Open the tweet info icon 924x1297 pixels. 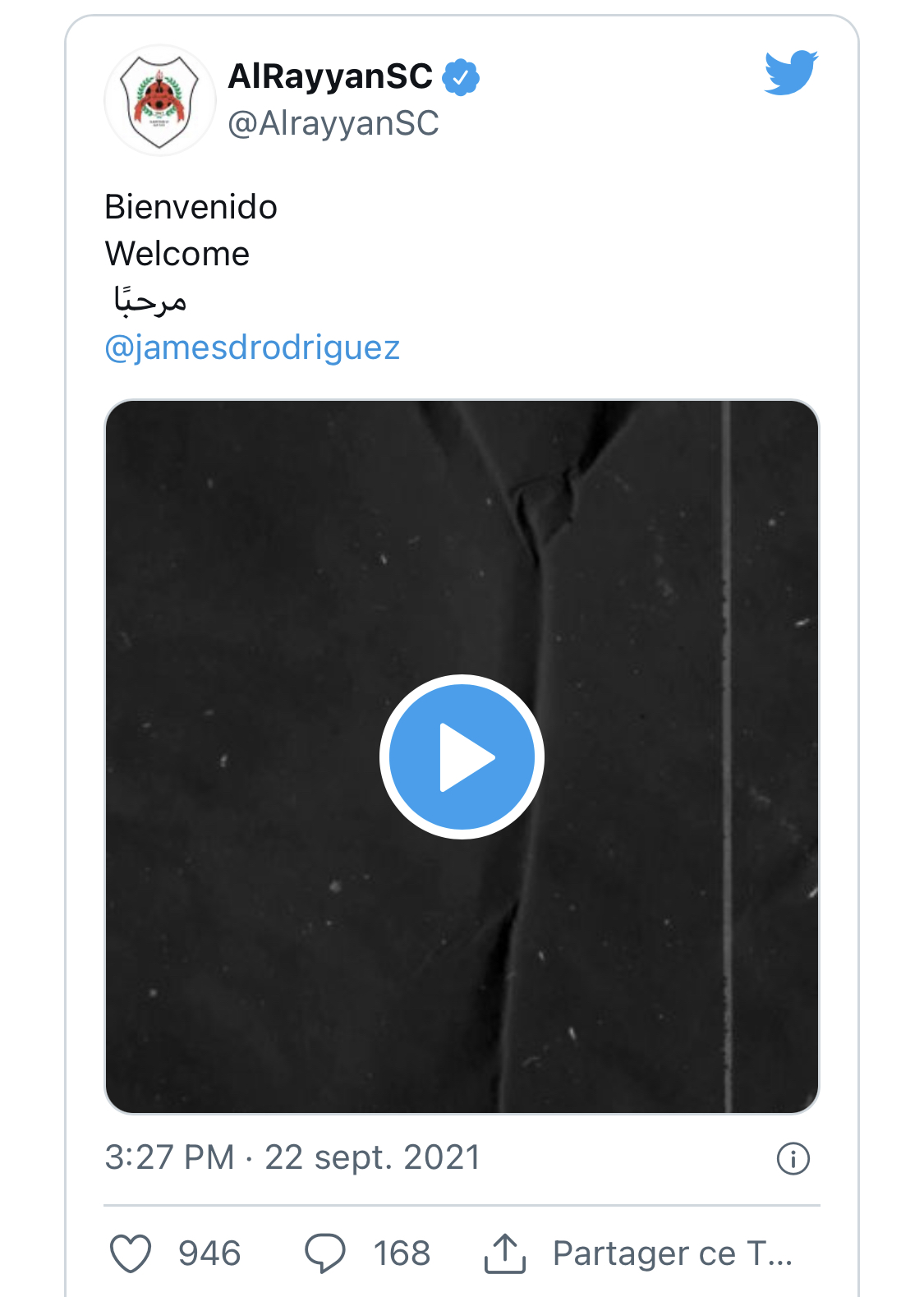coord(793,1158)
